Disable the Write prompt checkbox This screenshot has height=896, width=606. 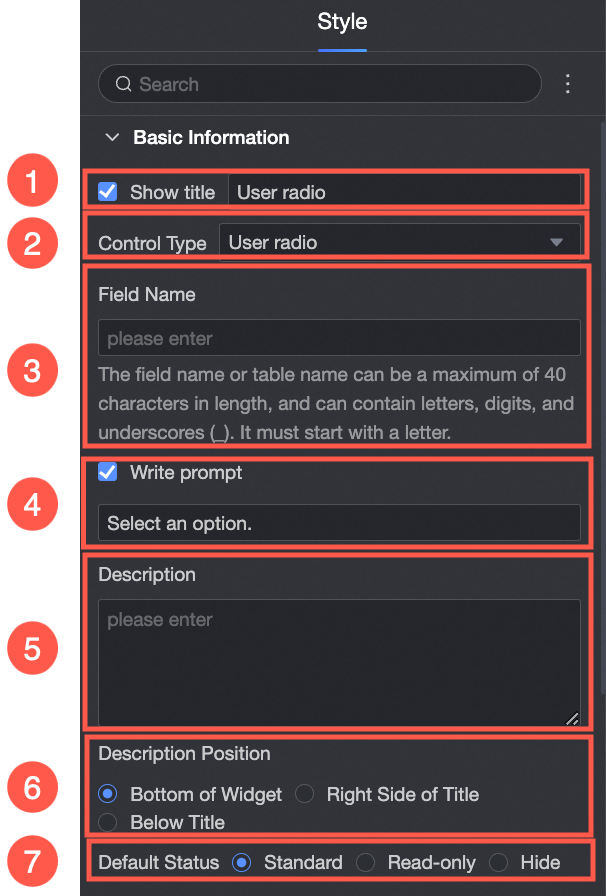(108, 472)
